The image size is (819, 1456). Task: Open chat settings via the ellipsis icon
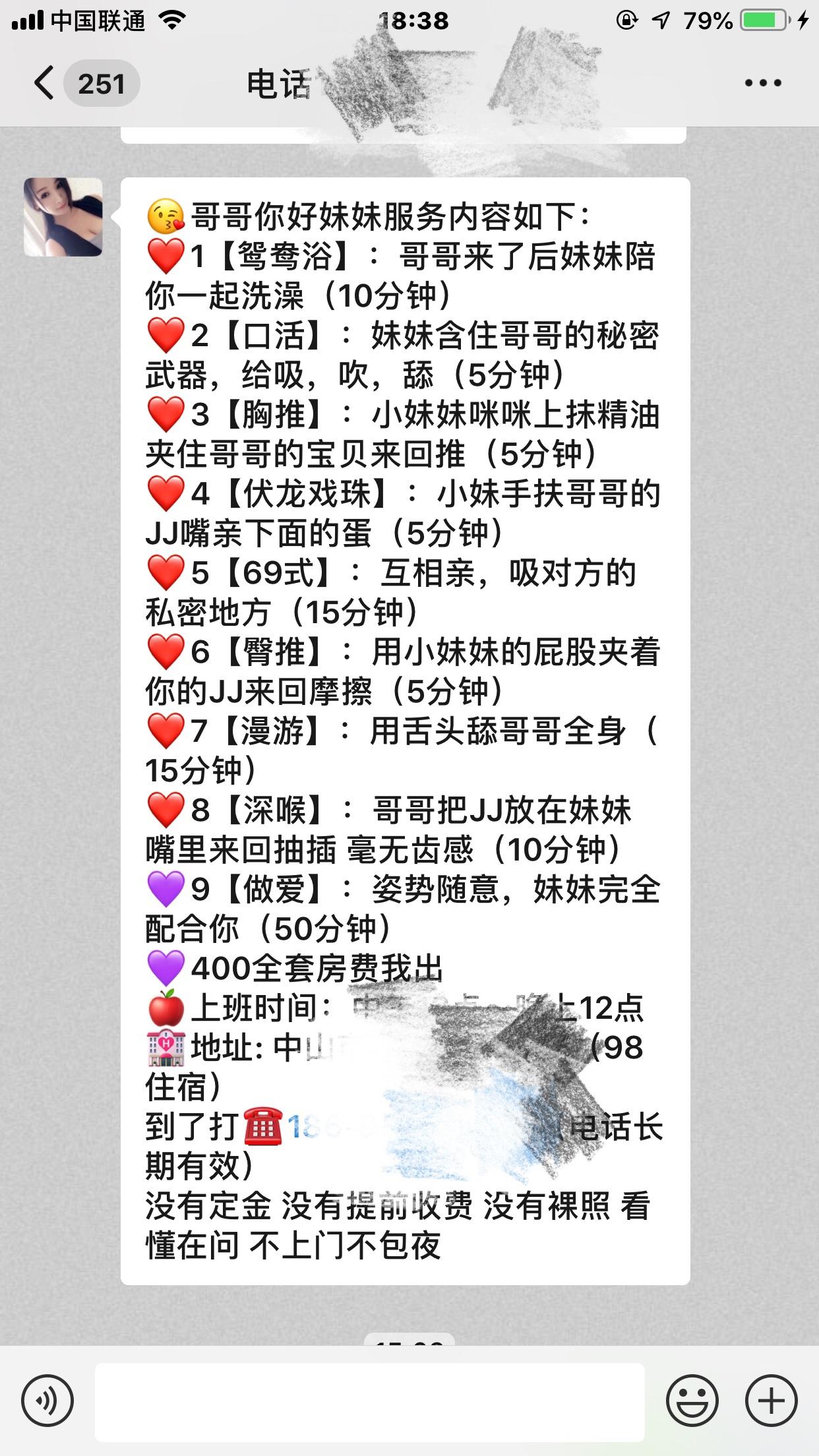click(x=763, y=84)
